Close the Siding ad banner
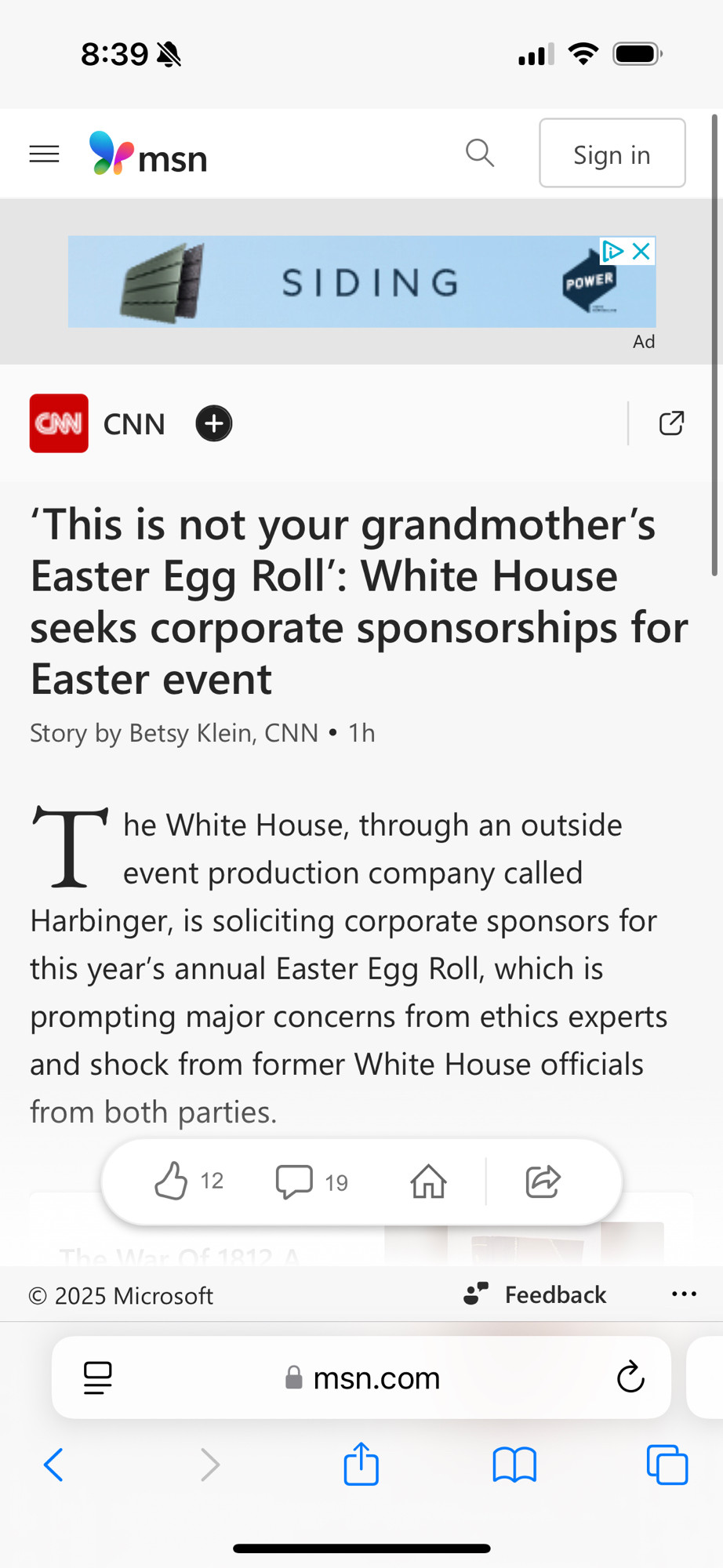 point(641,251)
